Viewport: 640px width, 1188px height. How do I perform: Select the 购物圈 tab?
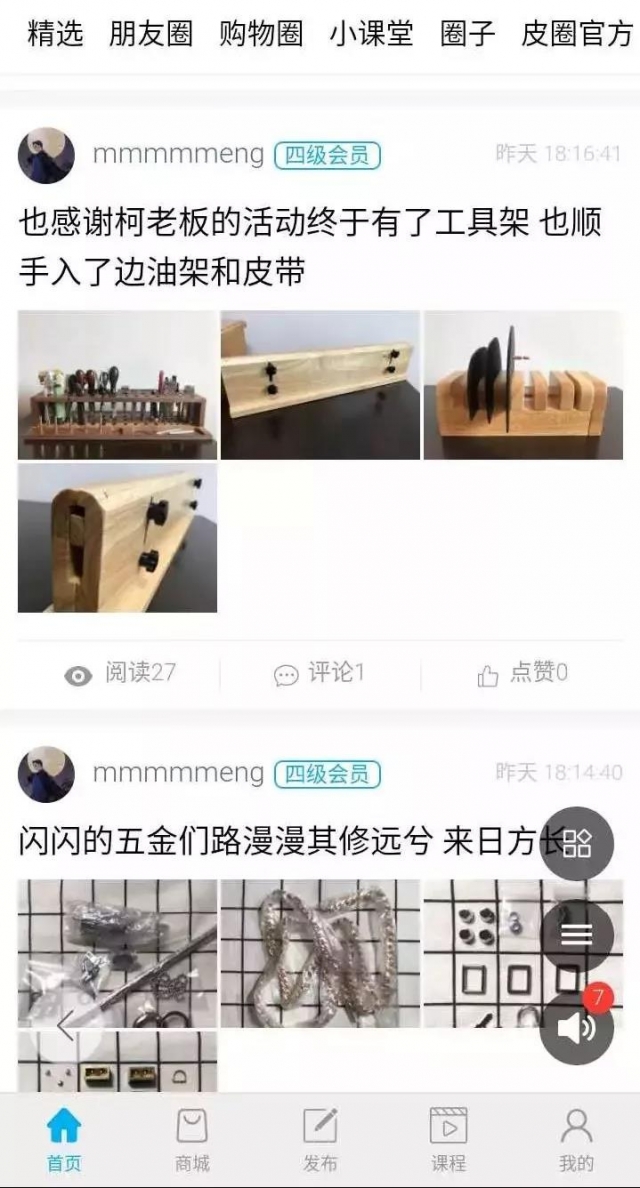[x=261, y=35]
